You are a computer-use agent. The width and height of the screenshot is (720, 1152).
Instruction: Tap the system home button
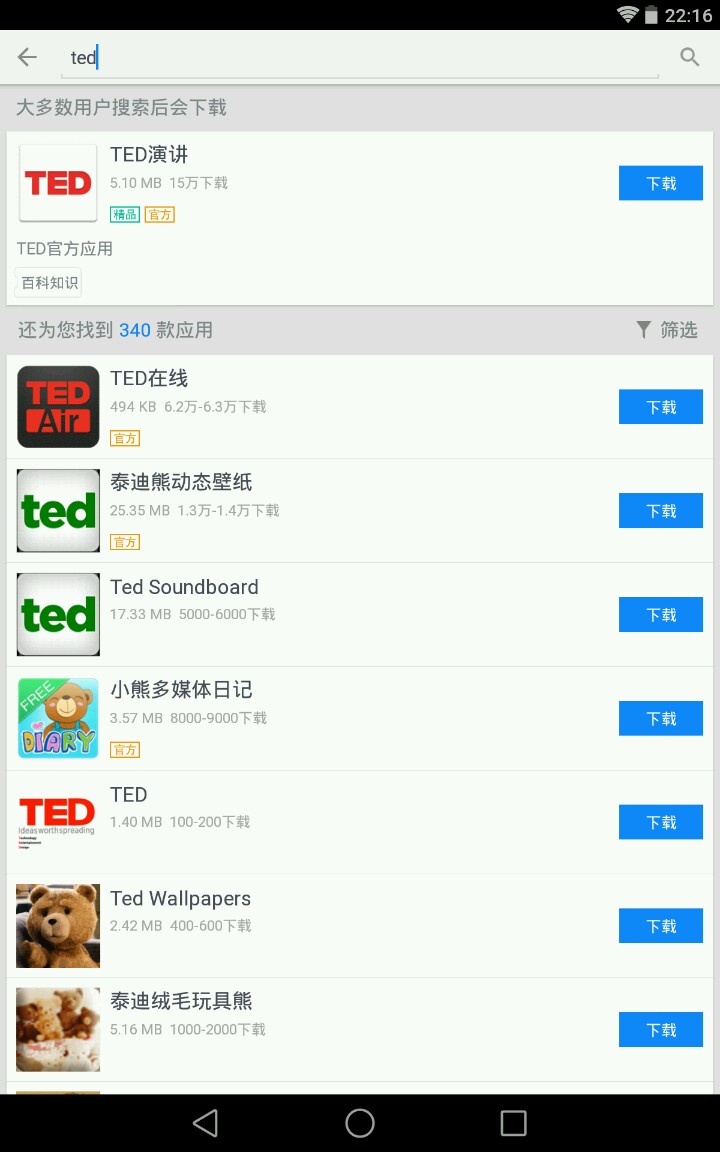pyautogui.click(x=360, y=1123)
